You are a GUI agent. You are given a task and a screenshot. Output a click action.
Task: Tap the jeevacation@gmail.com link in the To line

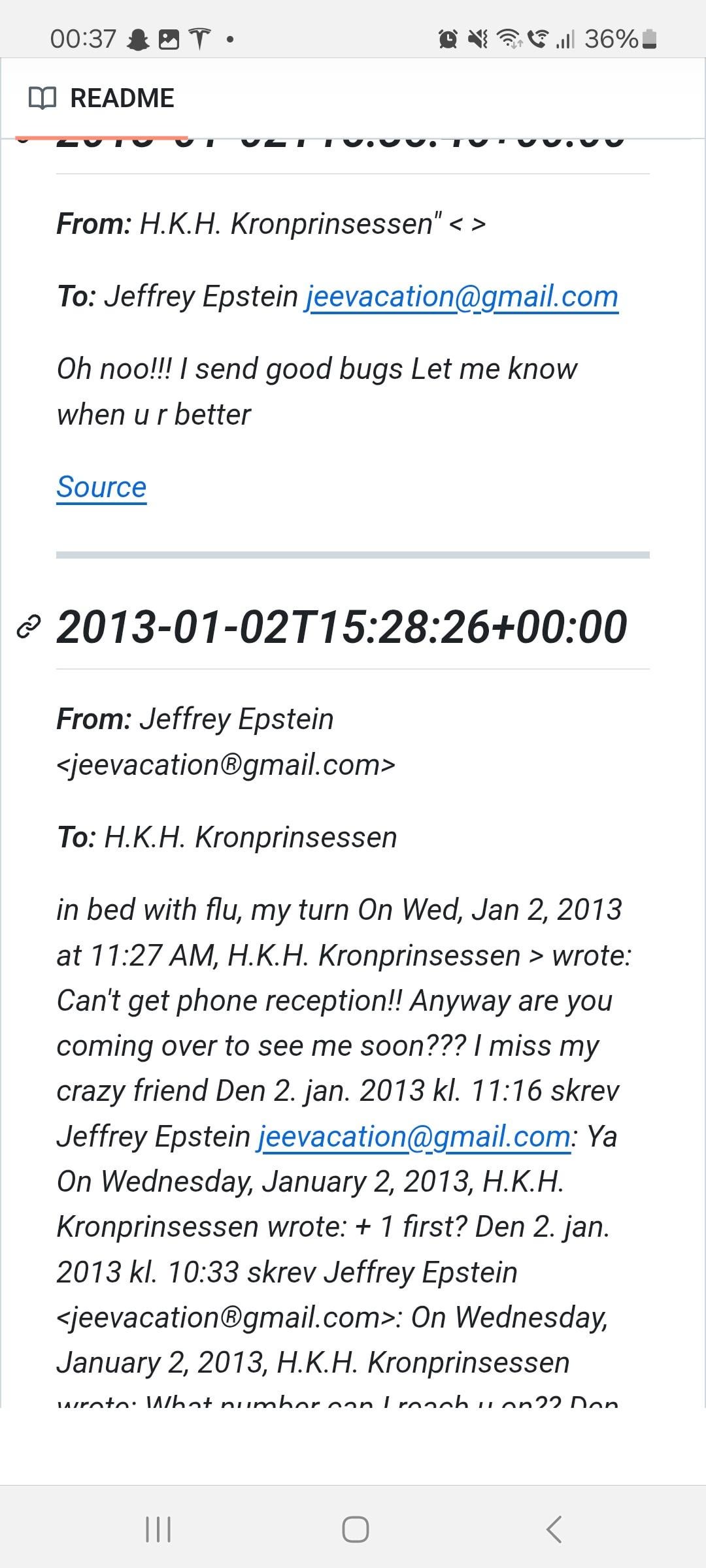[x=462, y=297]
